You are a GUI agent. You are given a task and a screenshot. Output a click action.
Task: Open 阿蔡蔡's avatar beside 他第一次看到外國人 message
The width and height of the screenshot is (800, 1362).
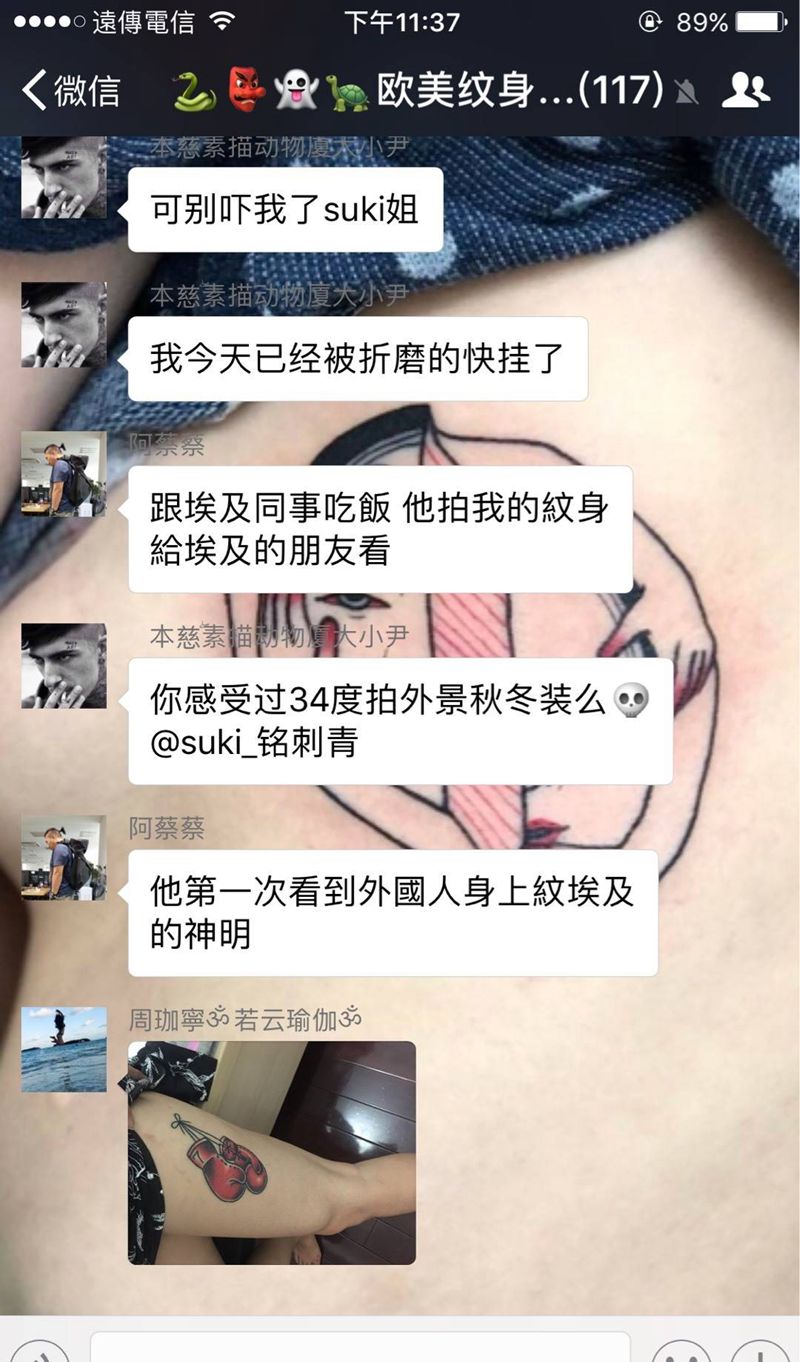point(64,858)
